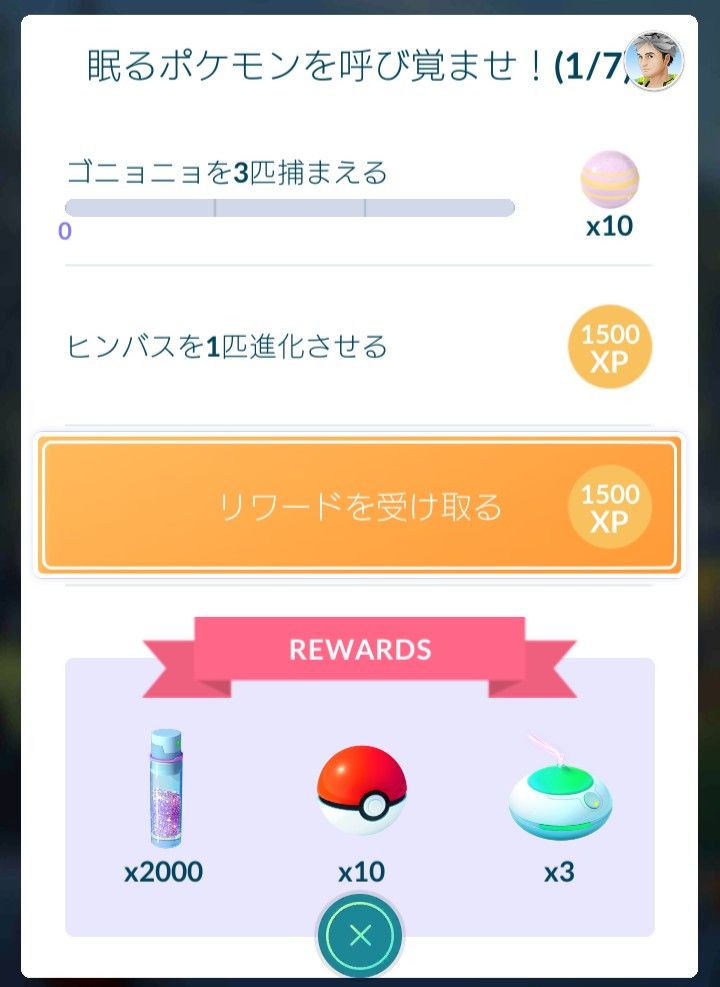
Task: Tap the 1500 XP badge on claim button
Action: tap(613, 506)
